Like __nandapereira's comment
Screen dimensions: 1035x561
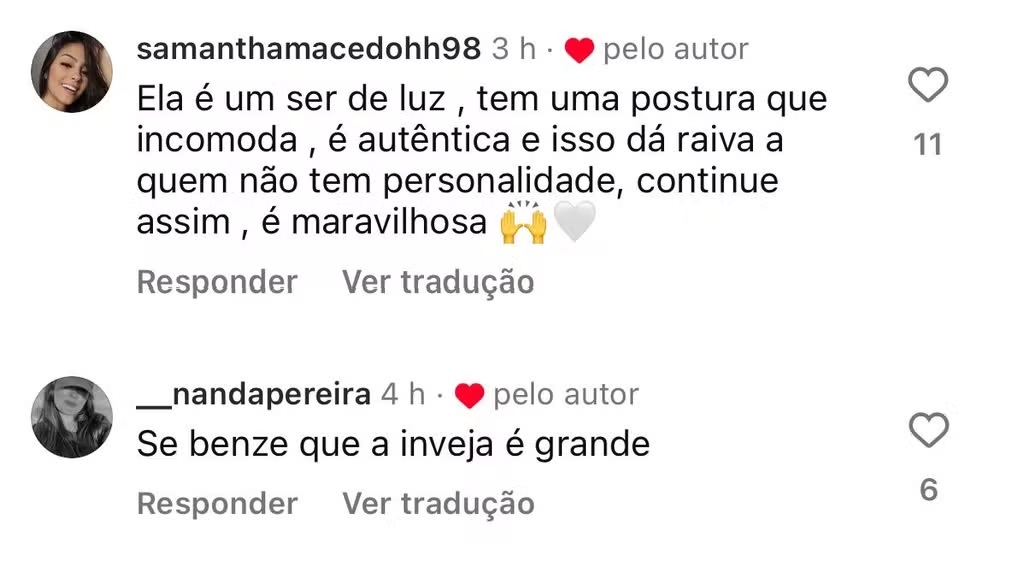927,432
